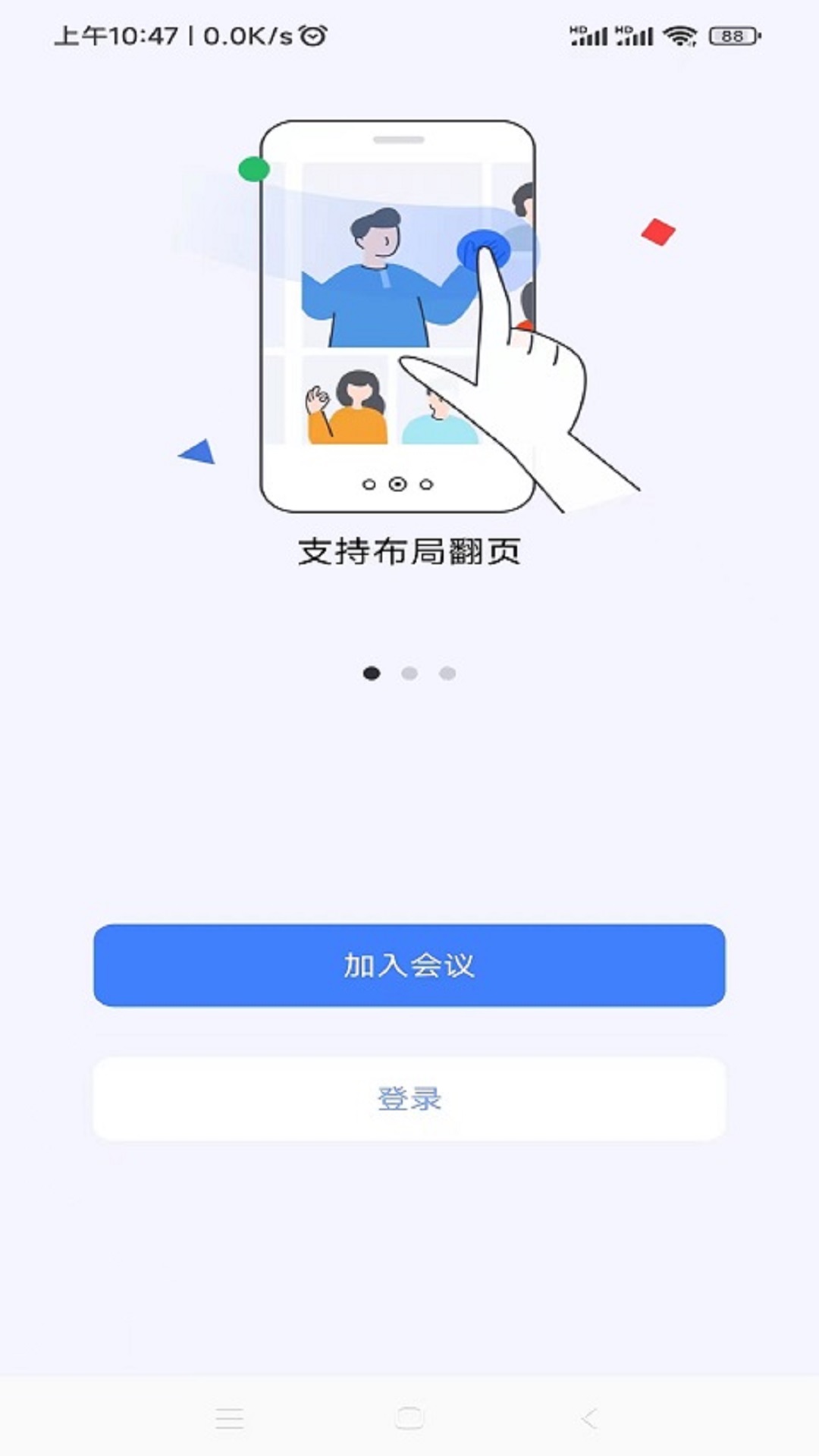Screen dimensions: 819x1456
Task: Tap the 加入会议 button
Action: coord(409,965)
